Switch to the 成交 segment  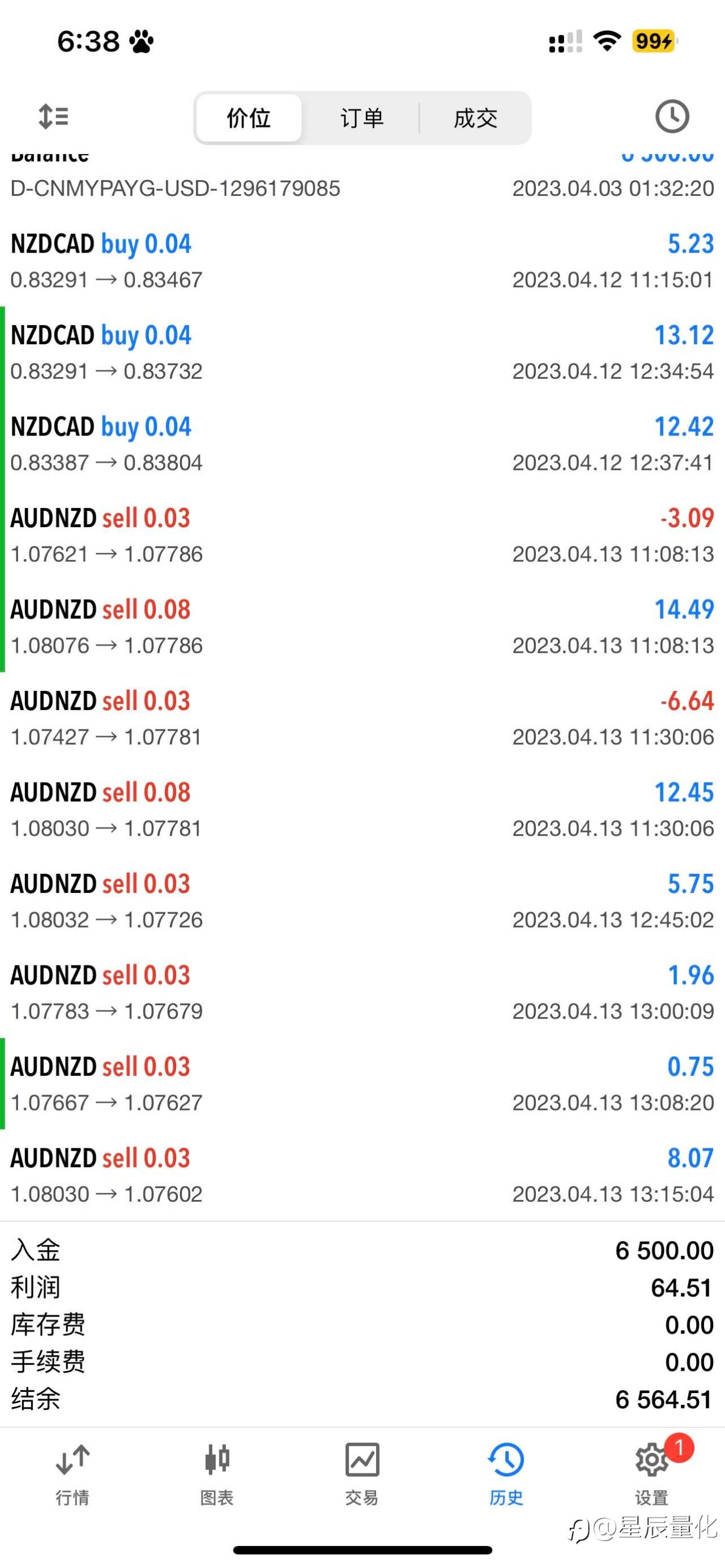click(x=475, y=117)
